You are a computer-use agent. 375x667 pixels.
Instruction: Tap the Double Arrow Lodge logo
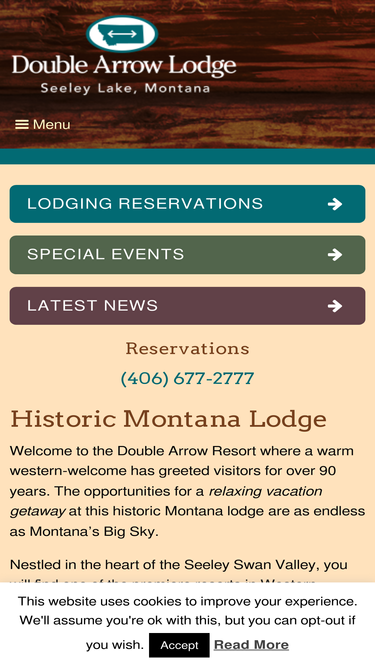pos(124,55)
